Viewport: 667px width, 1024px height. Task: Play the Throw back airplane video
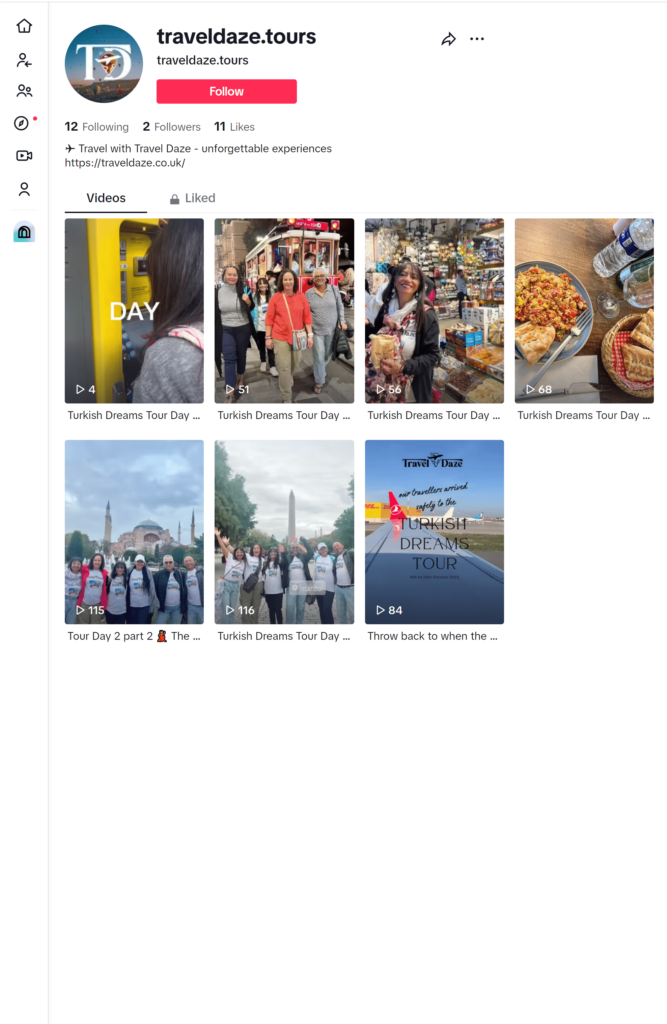434,531
